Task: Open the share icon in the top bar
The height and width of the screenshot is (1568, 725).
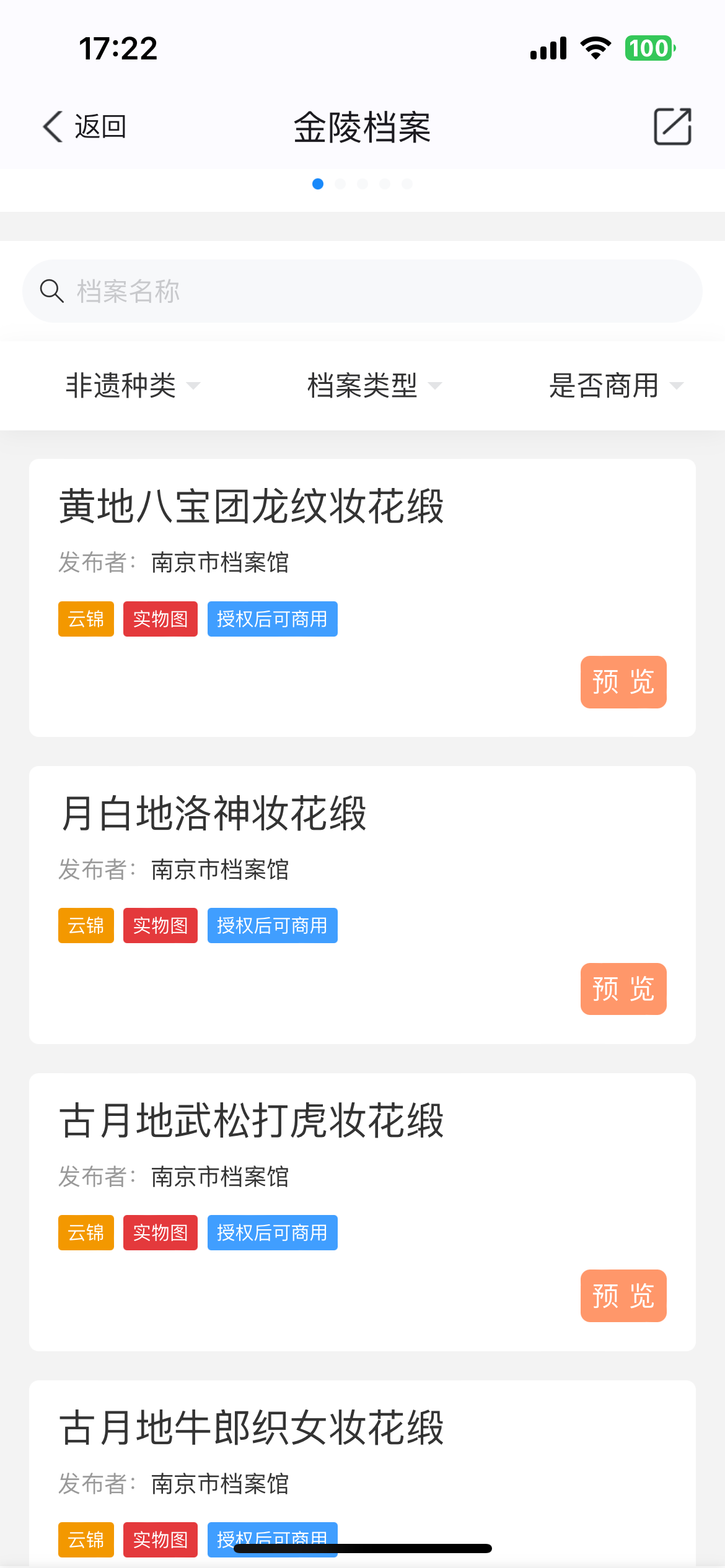Action: point(672,127)
